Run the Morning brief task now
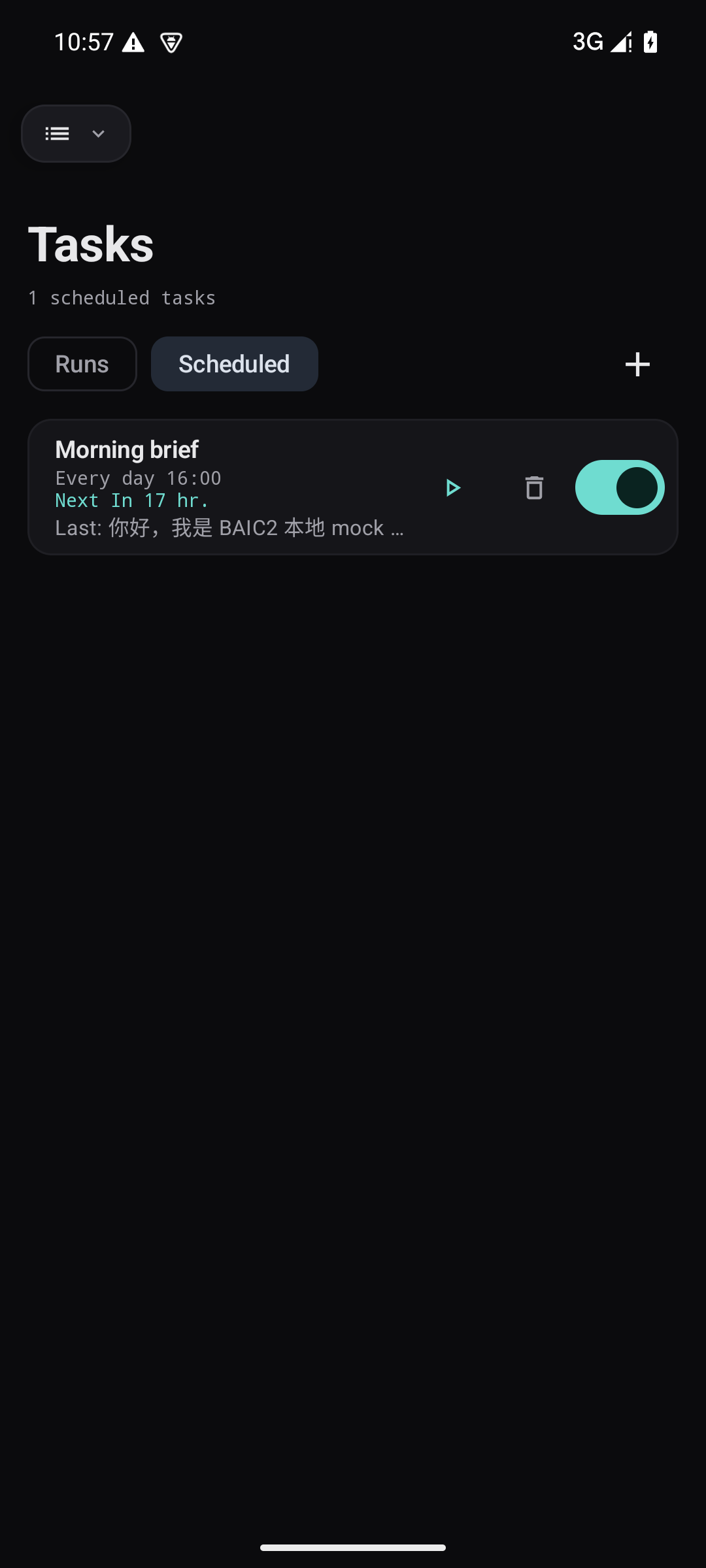 pos(452,487)
